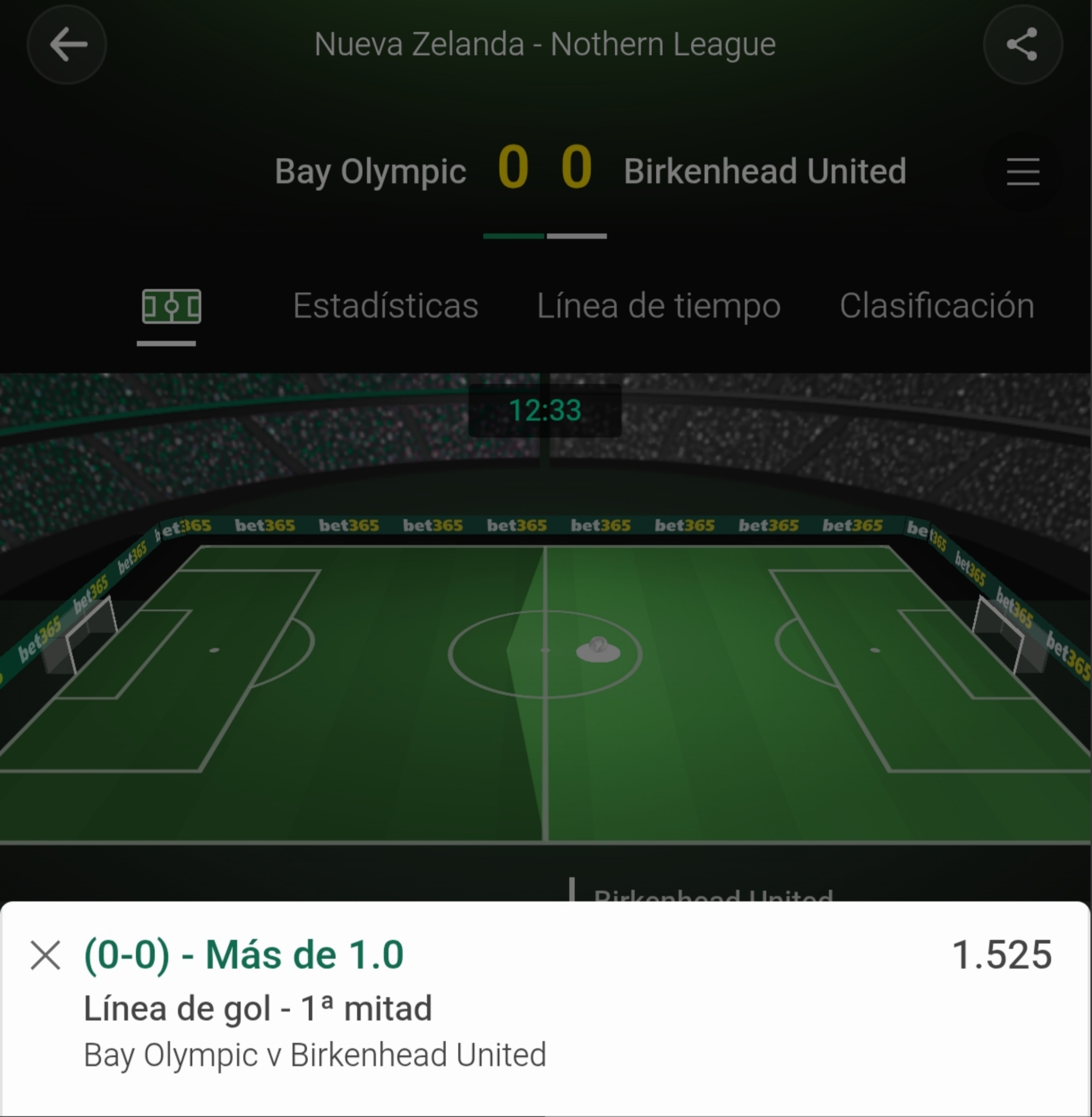Open the hamburger menu beside Birkenhead United
Image resolution: width=1092 pixels, height=1117 pixels.
tap(1023, 172)
